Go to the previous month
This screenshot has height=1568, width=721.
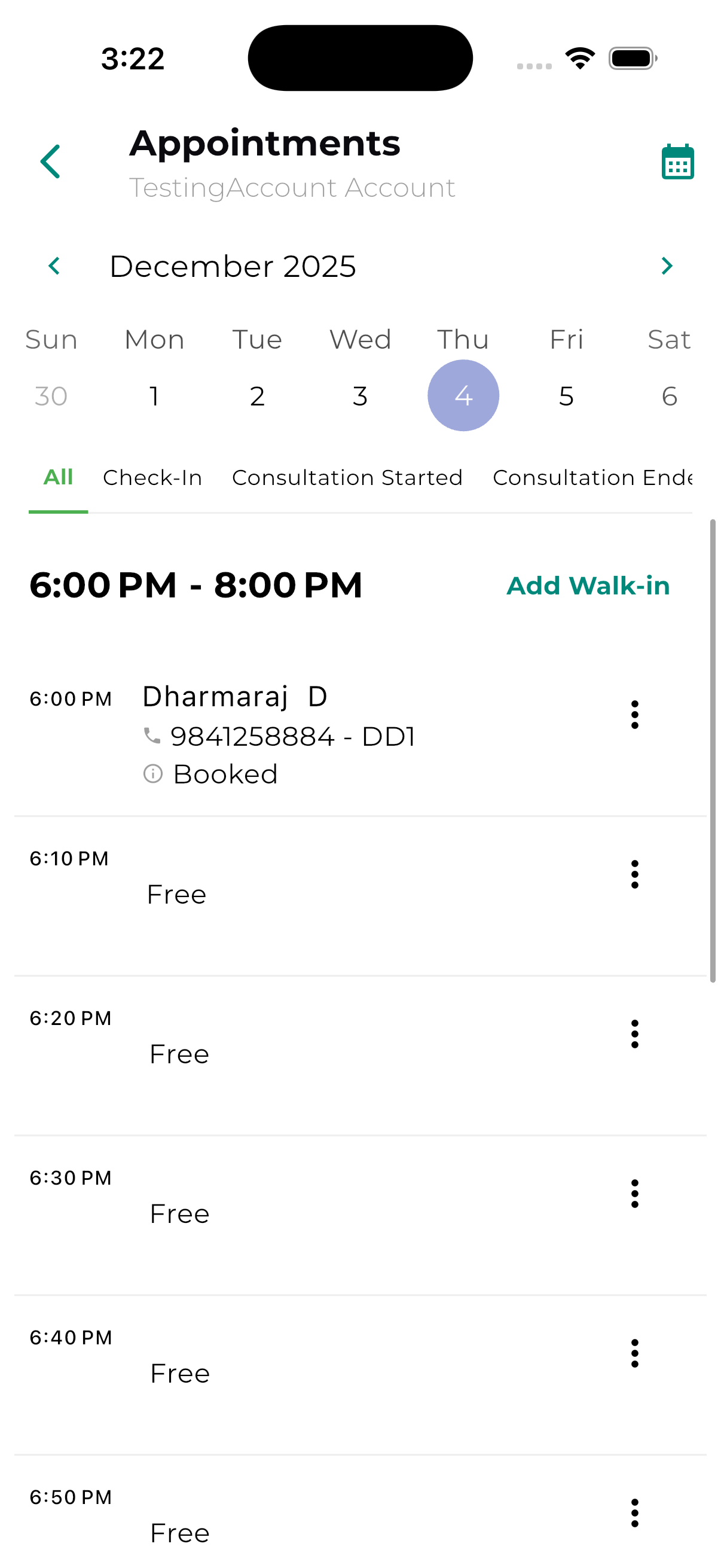[54, 266]
